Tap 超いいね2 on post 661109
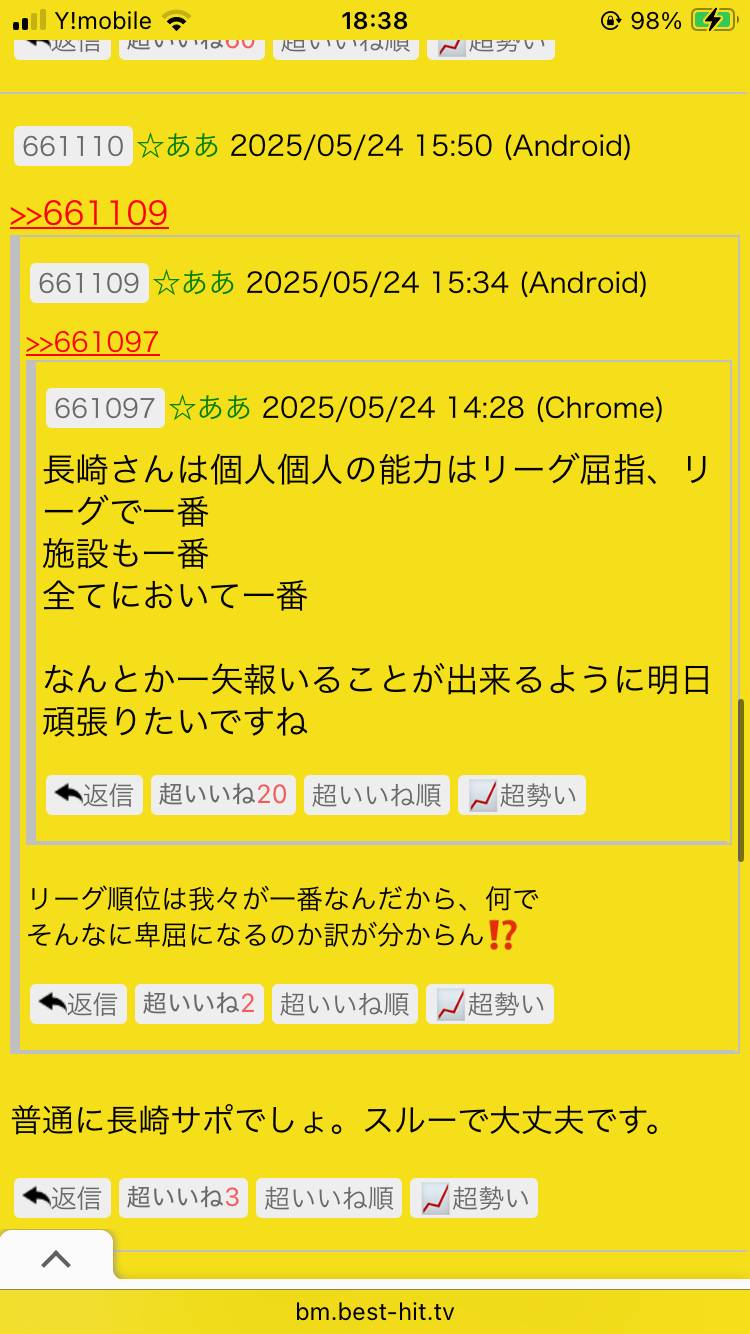Viewport: 750px width, 1334px height. pyautogui.click(x=199, y=1004)
